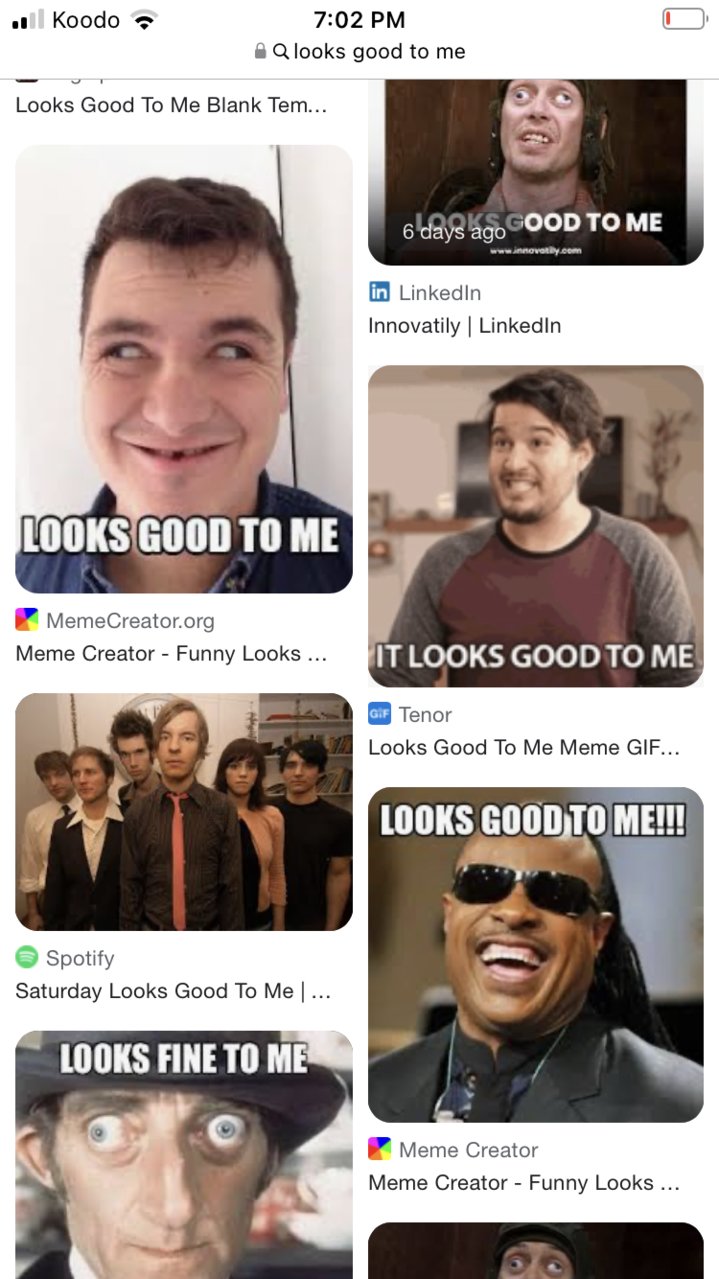Image resolution: width=719 pixels, height=1279 pixels.
Task: Open the MemeCreator.org smiling man meme image
Action: click(184, 369)
